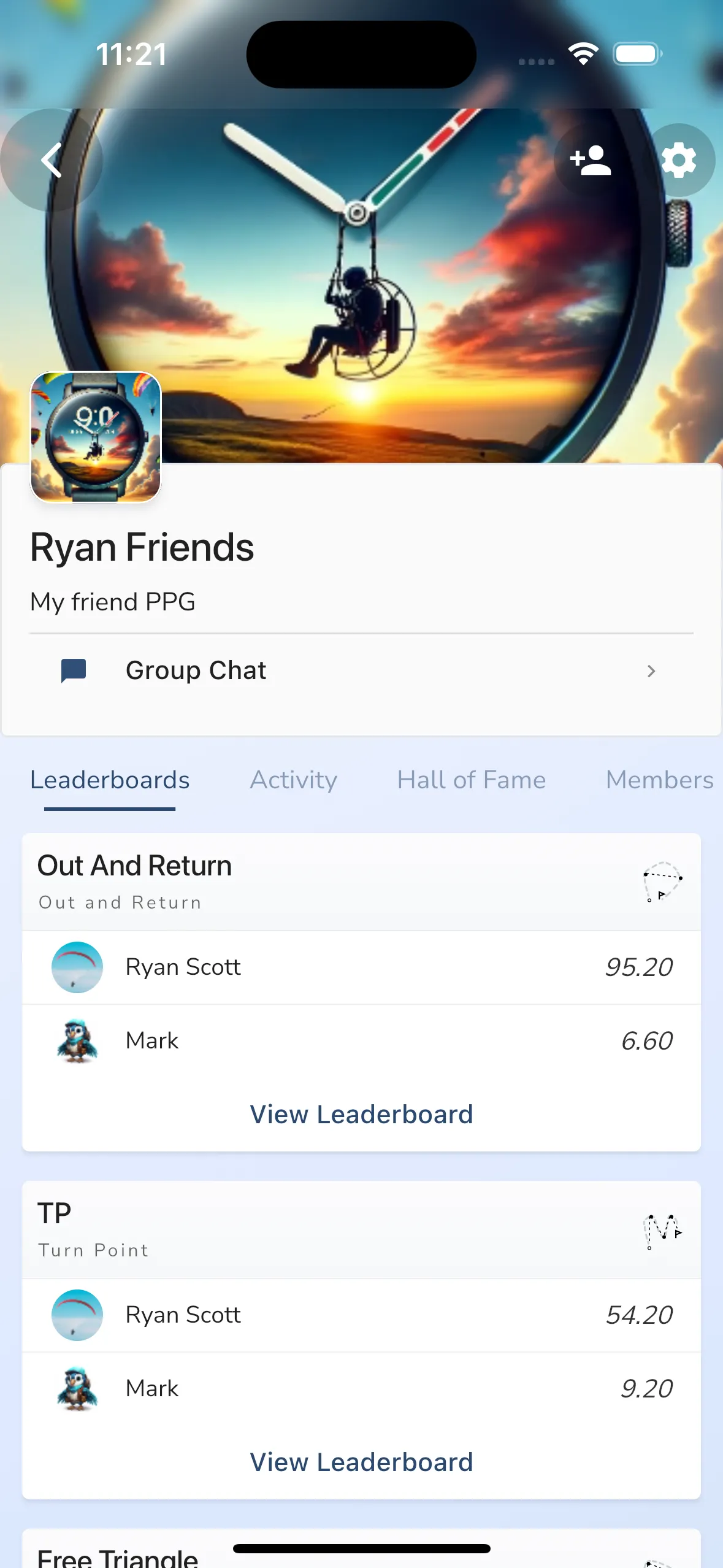Tap the Out and Return route icon
Screen dimensions: 723x1568
pyautogui.click(x=664, y=882)
